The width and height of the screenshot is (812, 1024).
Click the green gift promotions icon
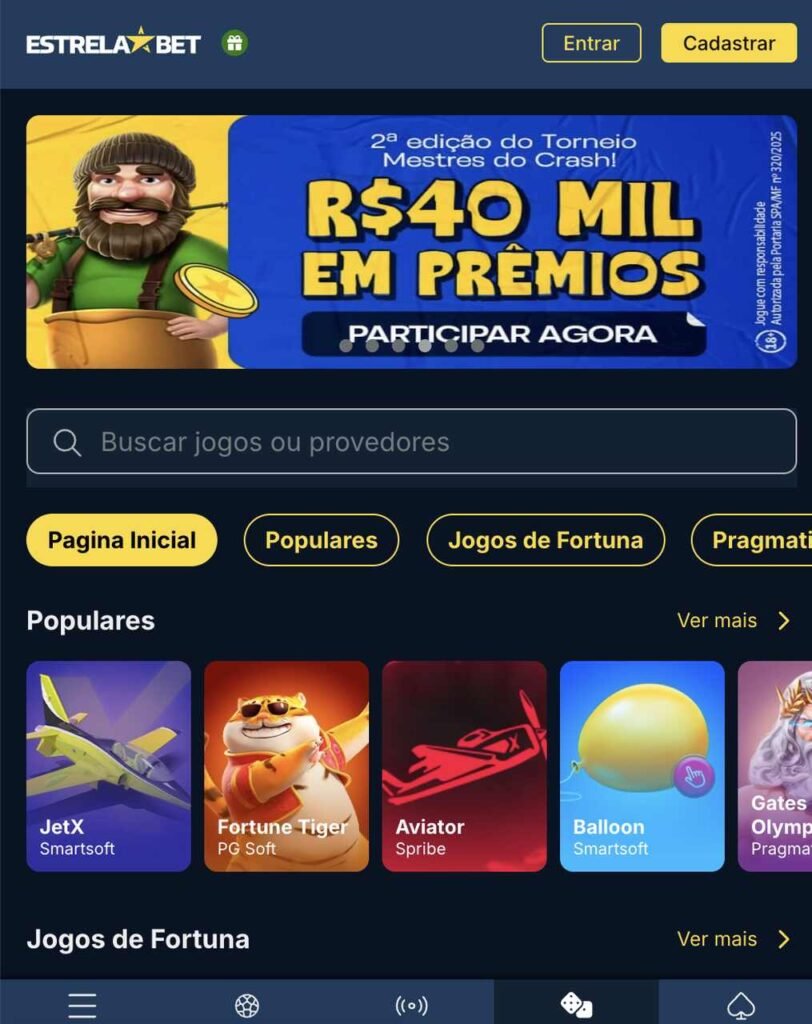pos(235,43)
